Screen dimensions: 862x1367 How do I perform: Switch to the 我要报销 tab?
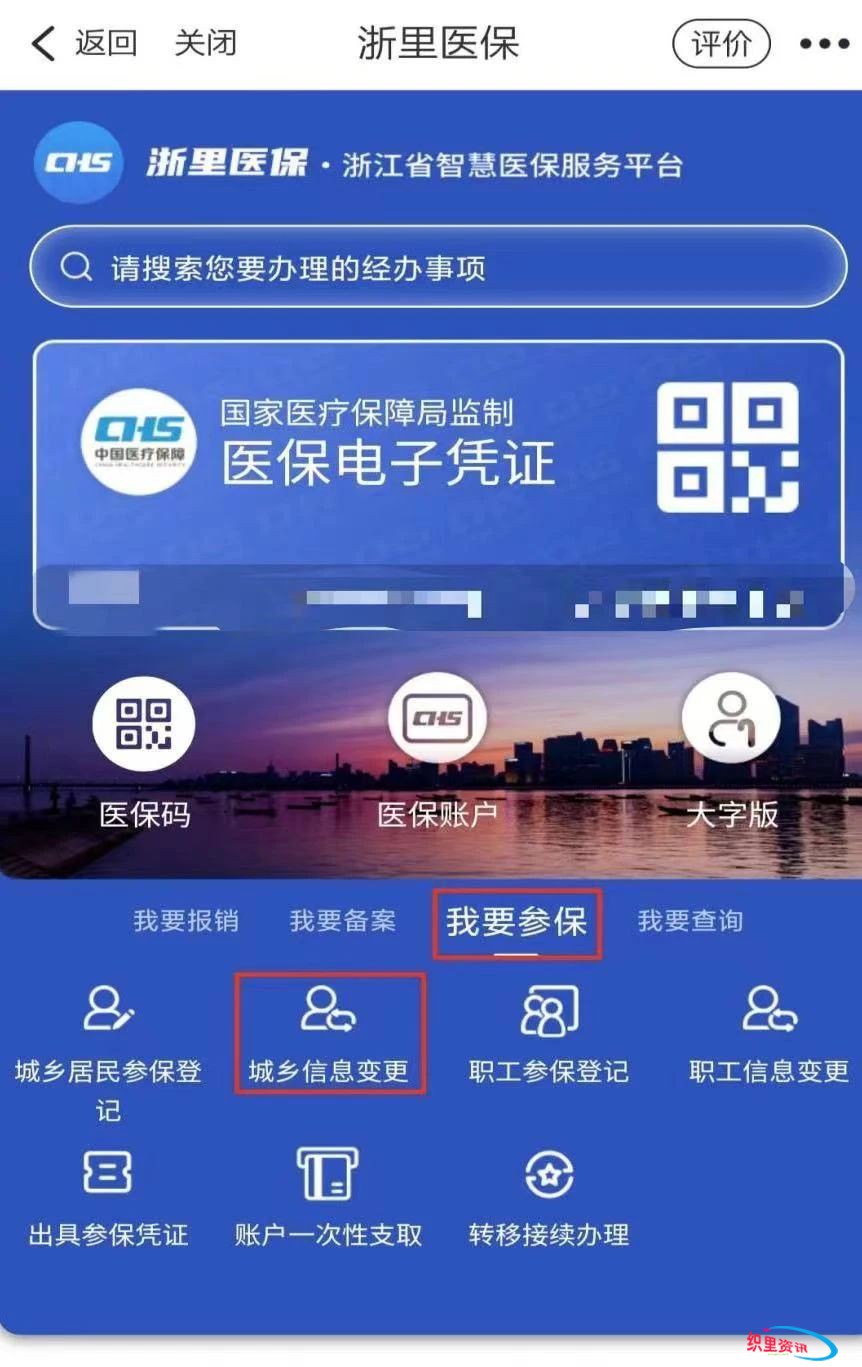click(x=186, y=920)
